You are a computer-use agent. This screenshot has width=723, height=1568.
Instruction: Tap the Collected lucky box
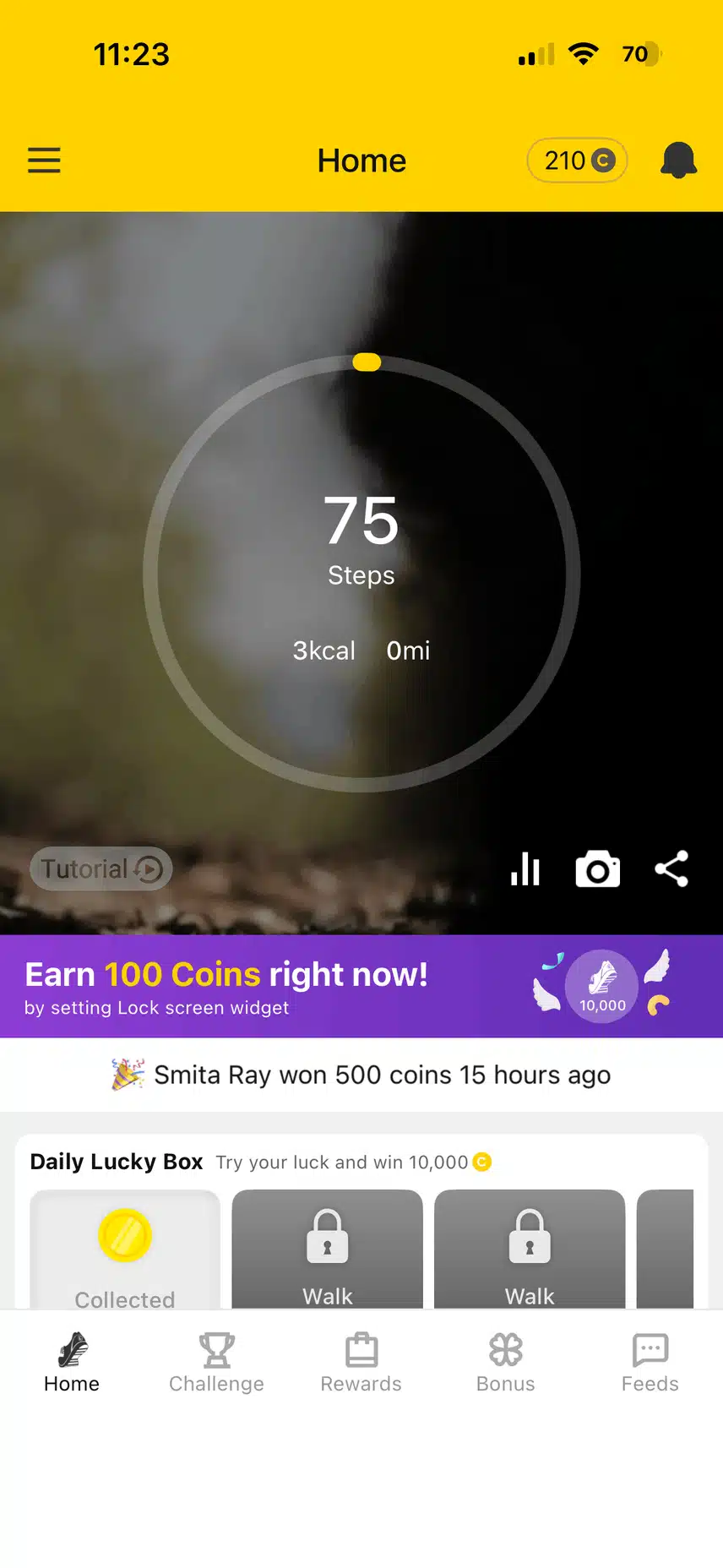(125, 1249)
